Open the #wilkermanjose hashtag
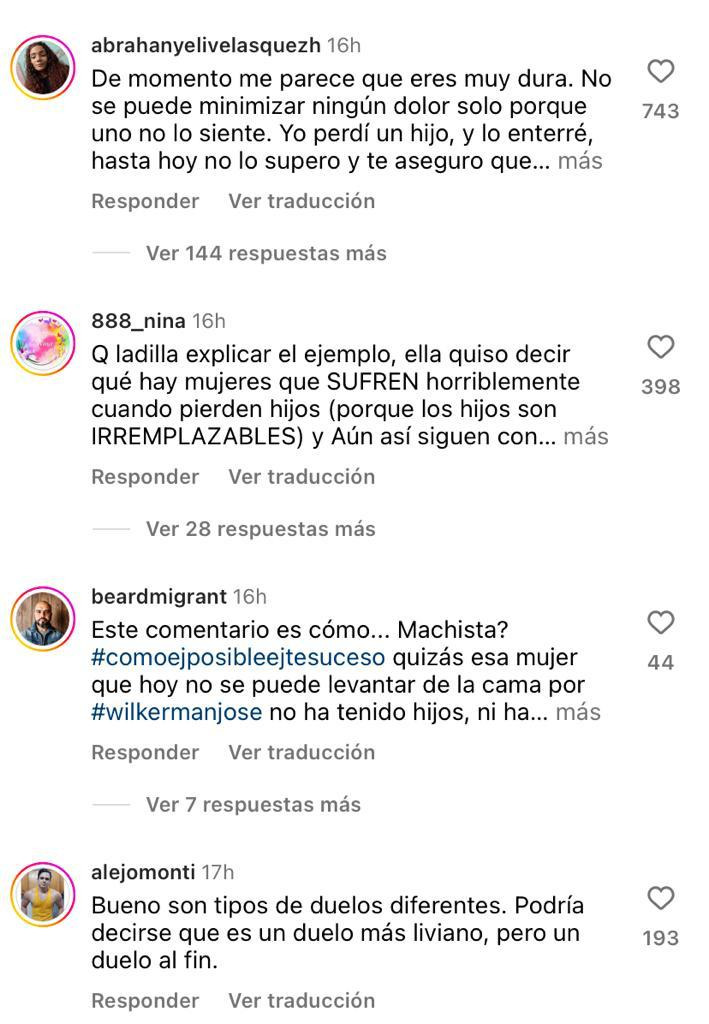Image resolution: width=709 pixels, height=1024 pixels. (x=177, y=712)
